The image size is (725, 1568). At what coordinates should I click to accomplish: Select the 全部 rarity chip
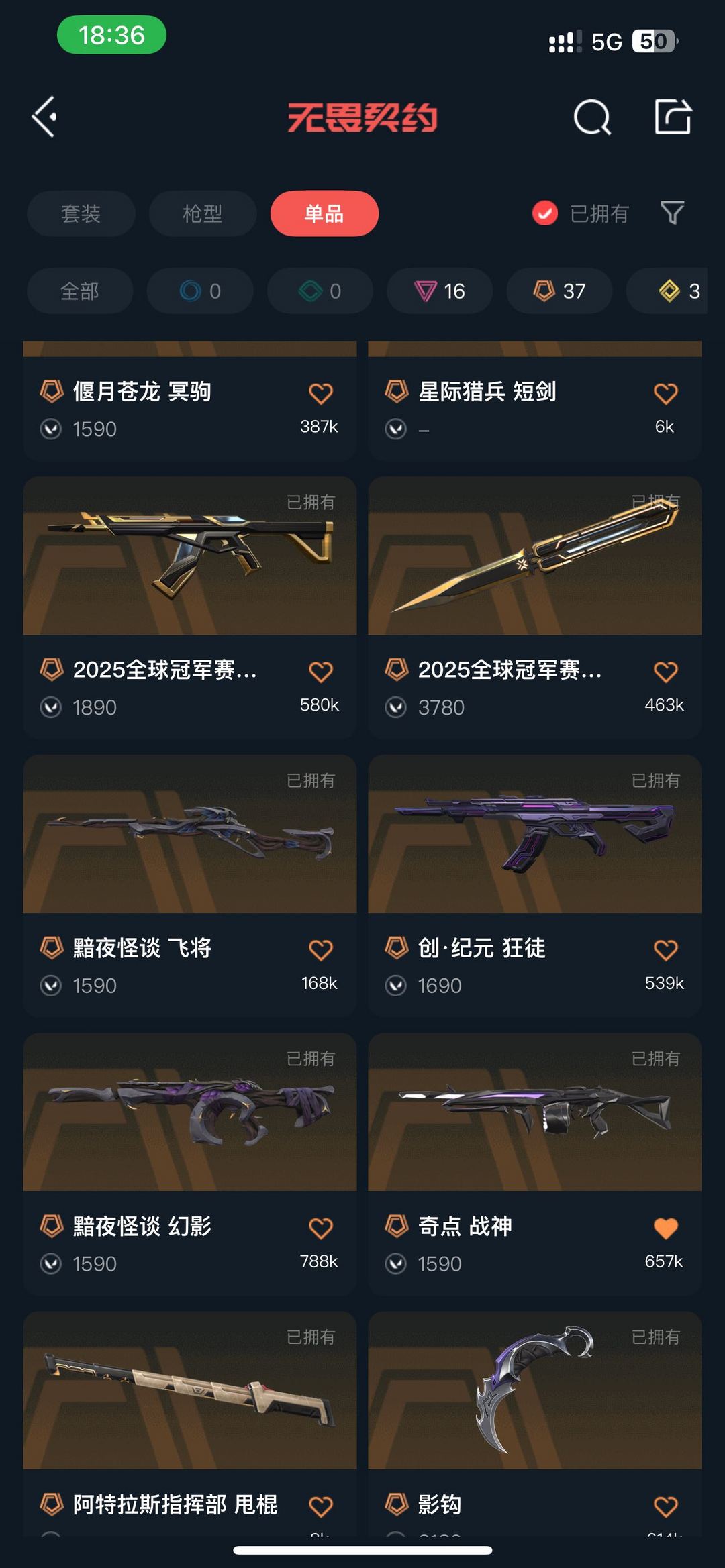(x=80, y=291)
